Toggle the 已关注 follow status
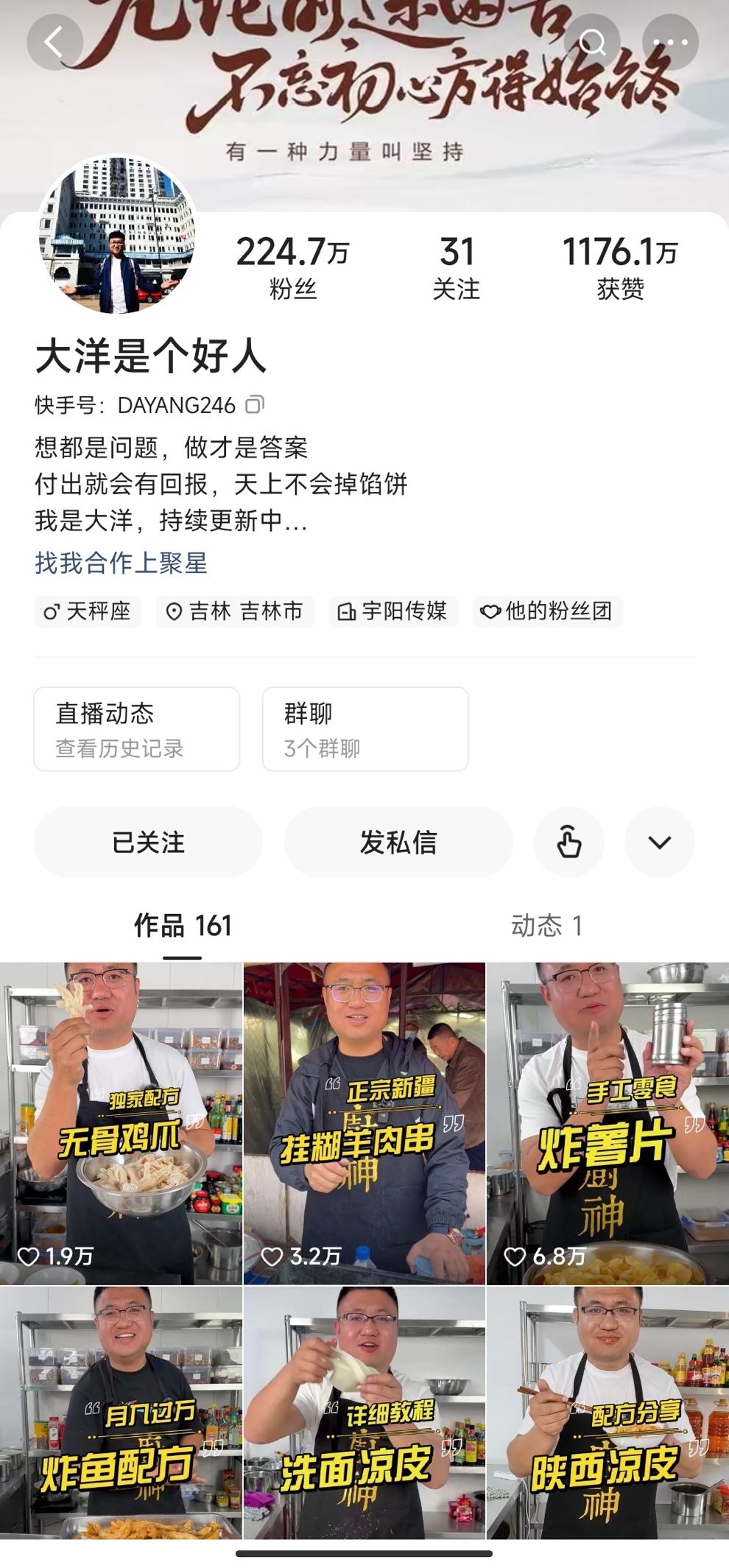 pyautogui.click(x=147, y=842)
